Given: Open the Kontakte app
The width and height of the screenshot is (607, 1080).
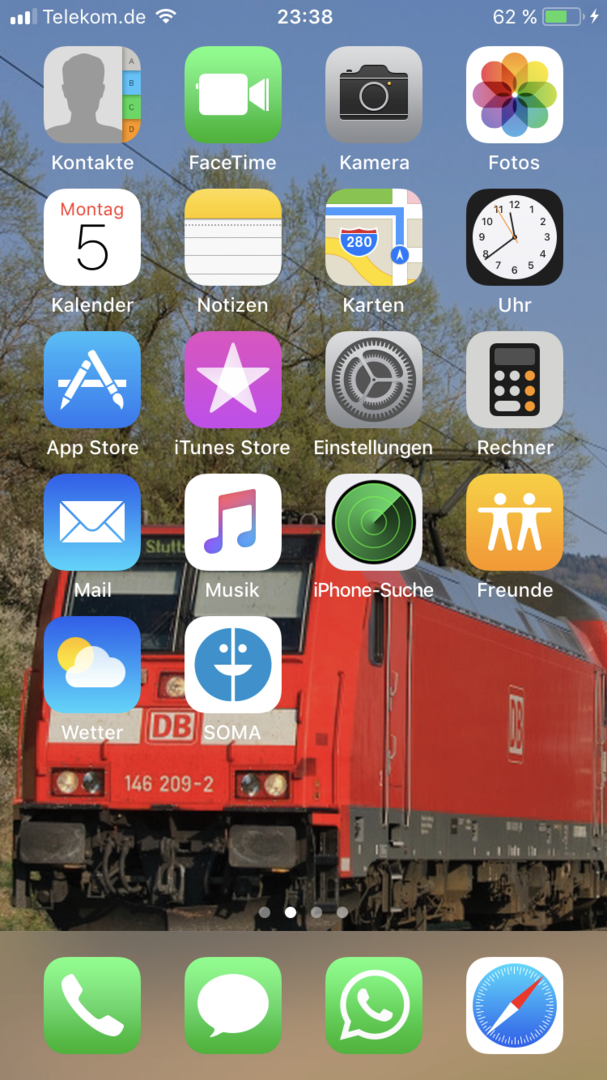Looking at the screenshot, I should pyautogui.click(x=92, y=95).
